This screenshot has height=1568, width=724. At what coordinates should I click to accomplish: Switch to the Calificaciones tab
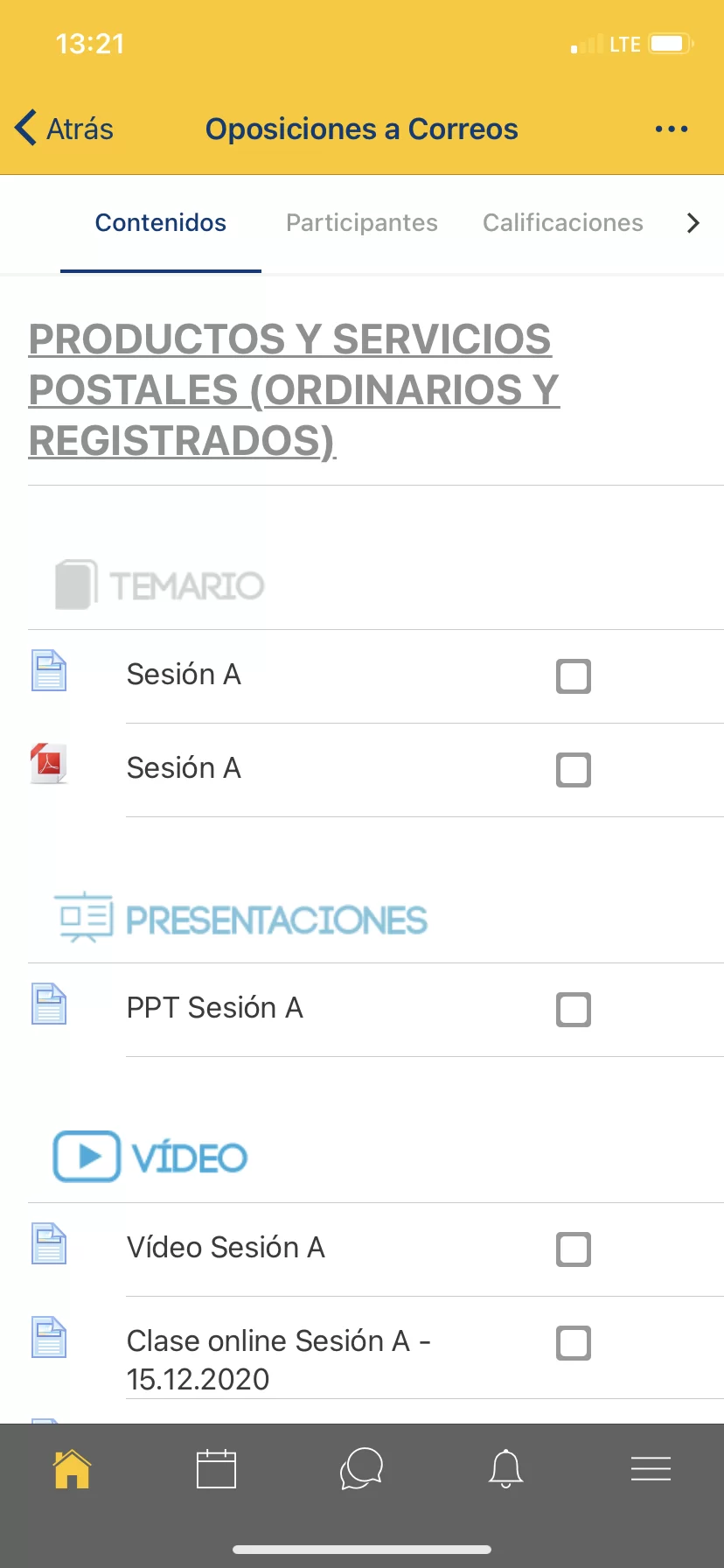[562, 223]
